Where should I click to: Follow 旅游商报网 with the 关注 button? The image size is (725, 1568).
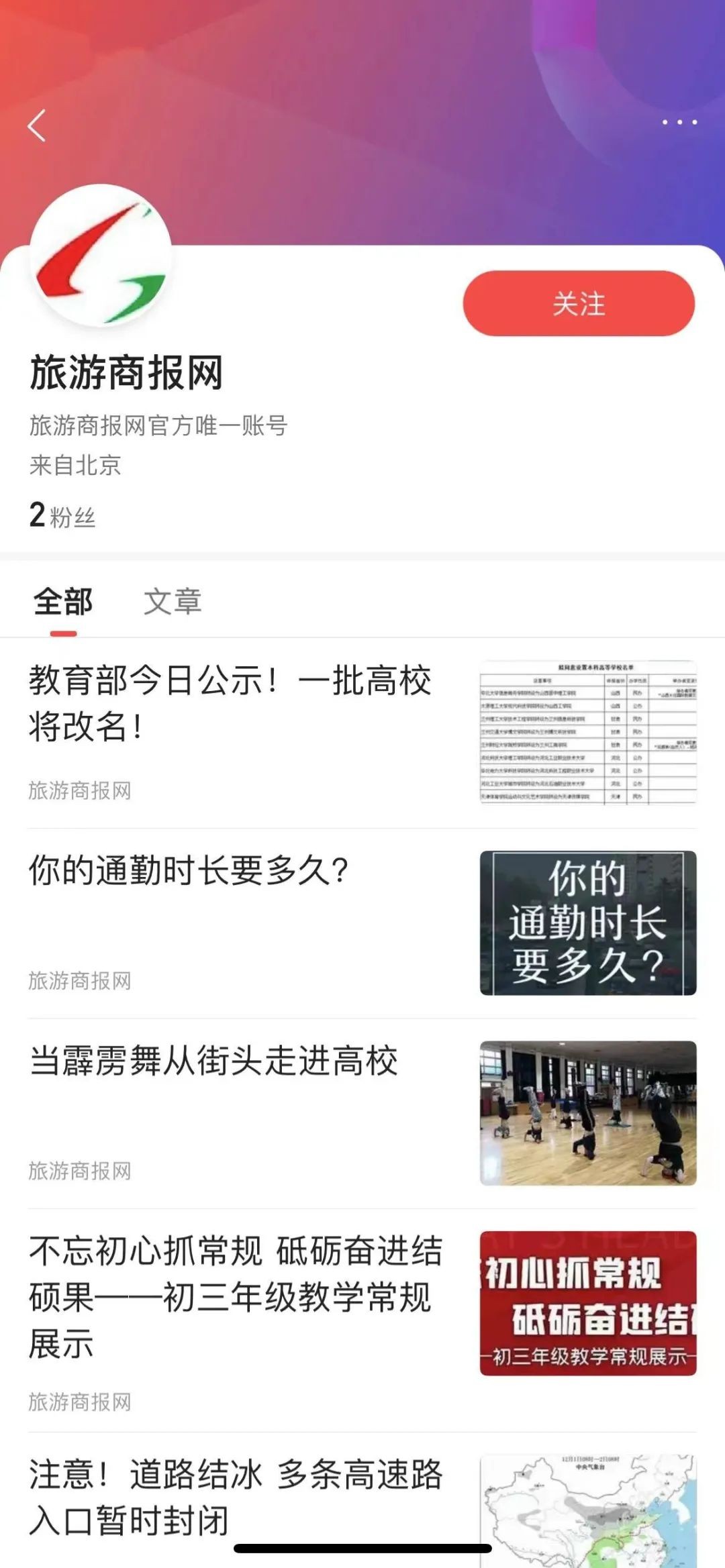tap(579, 303)
